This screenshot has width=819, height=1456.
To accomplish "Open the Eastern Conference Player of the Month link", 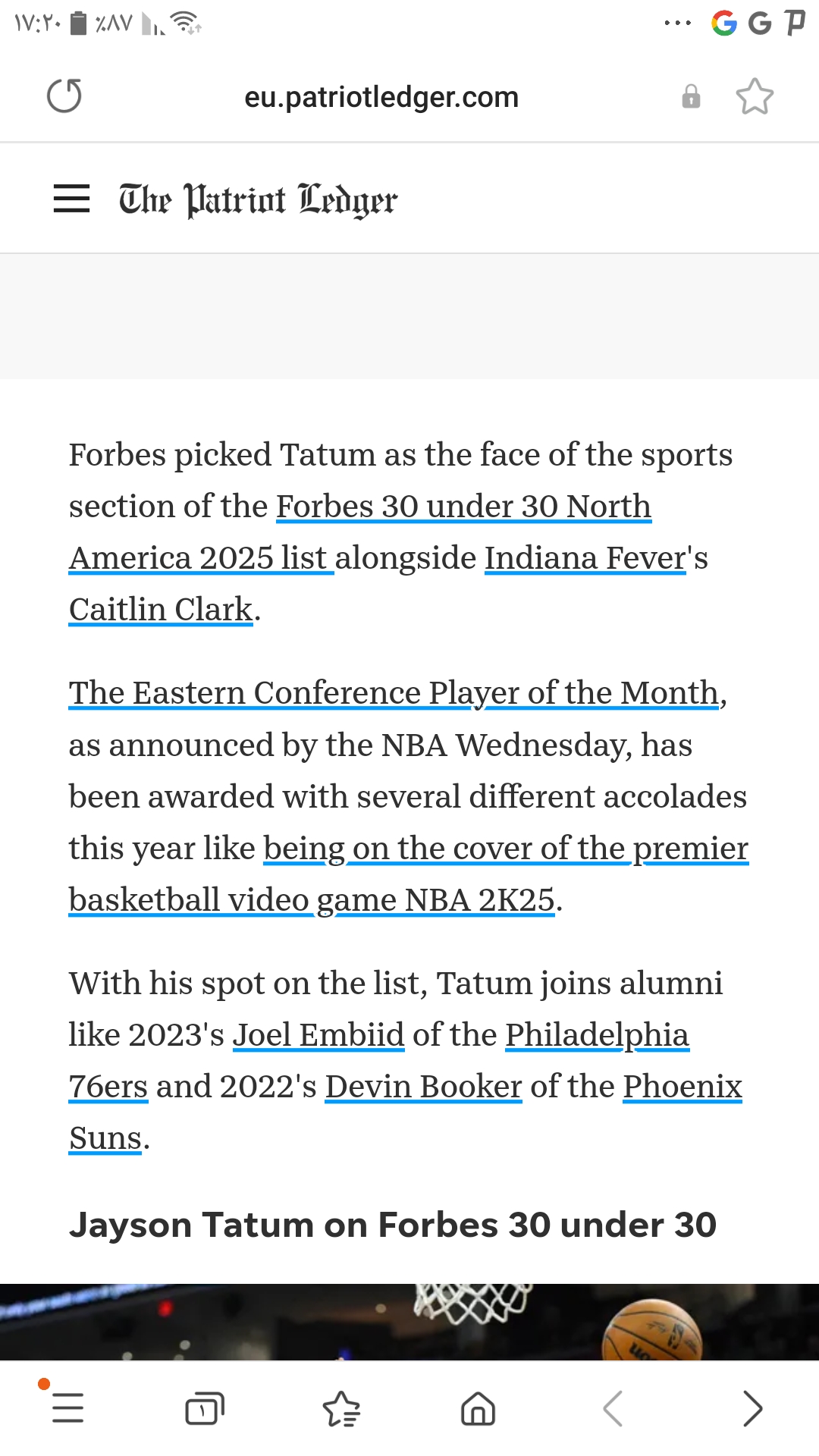I will 394,693.
